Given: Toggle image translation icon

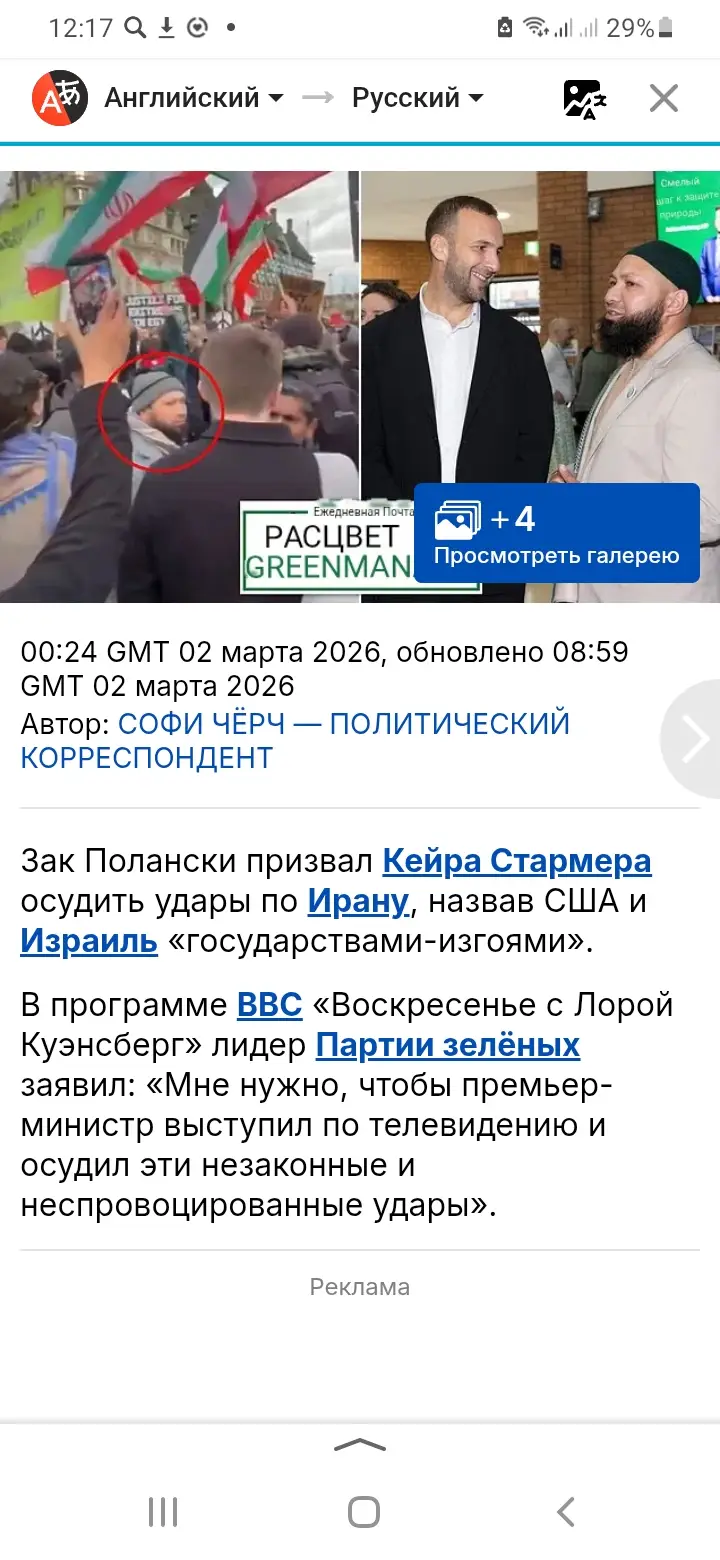Looking at the screenshot, I should pyautogui.click(x=582, y=98).
